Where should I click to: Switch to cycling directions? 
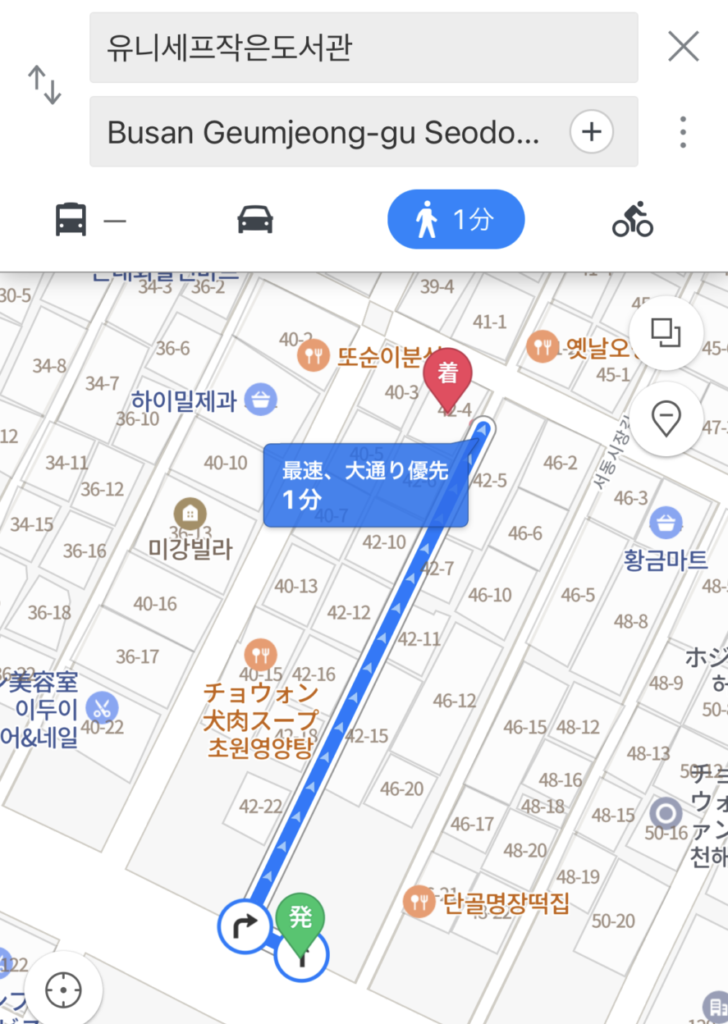point(632,219)
